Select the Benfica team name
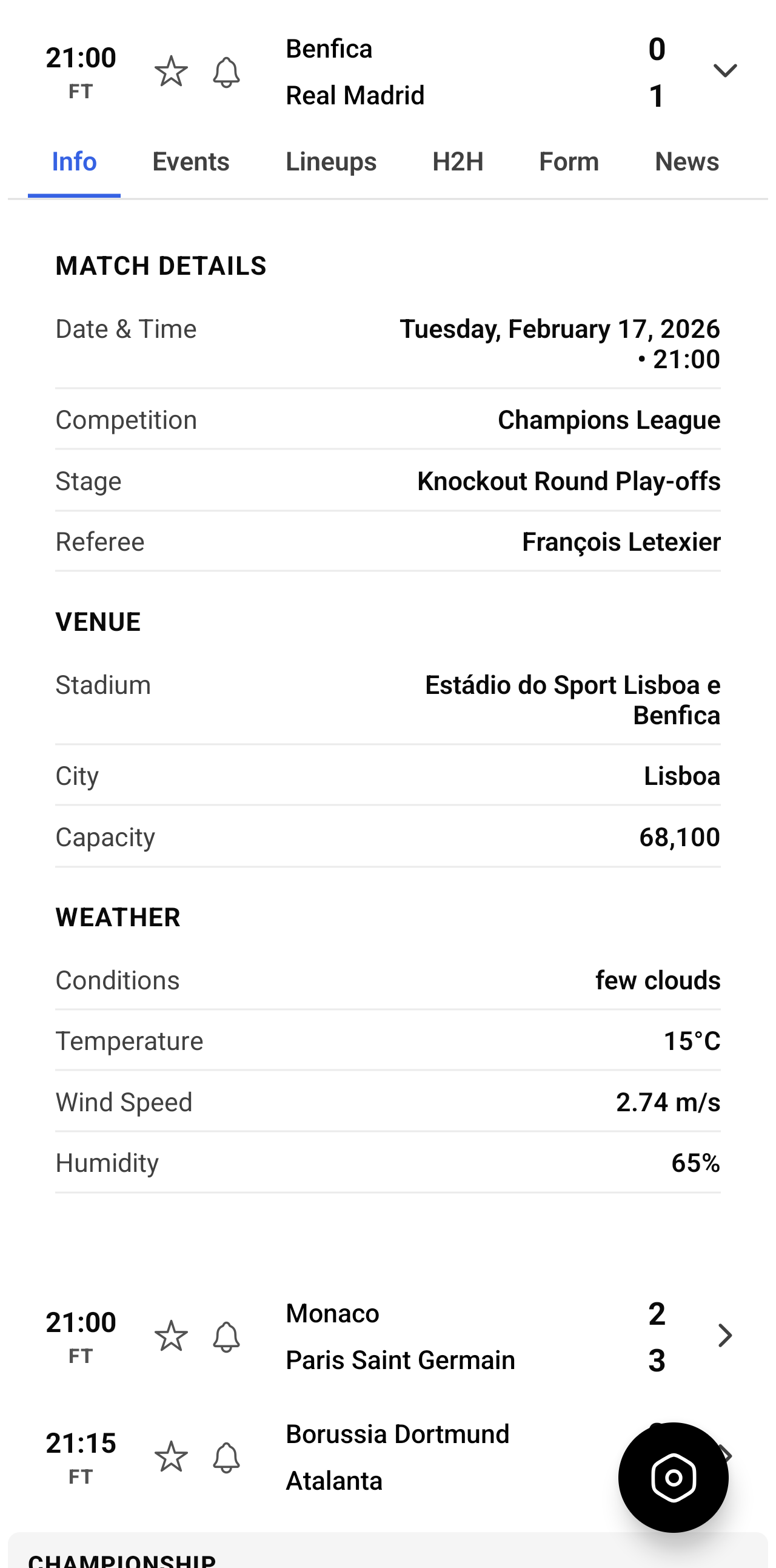Viewport: 776px width, 1568px height. pyautogui.click(x=329, y=49)
